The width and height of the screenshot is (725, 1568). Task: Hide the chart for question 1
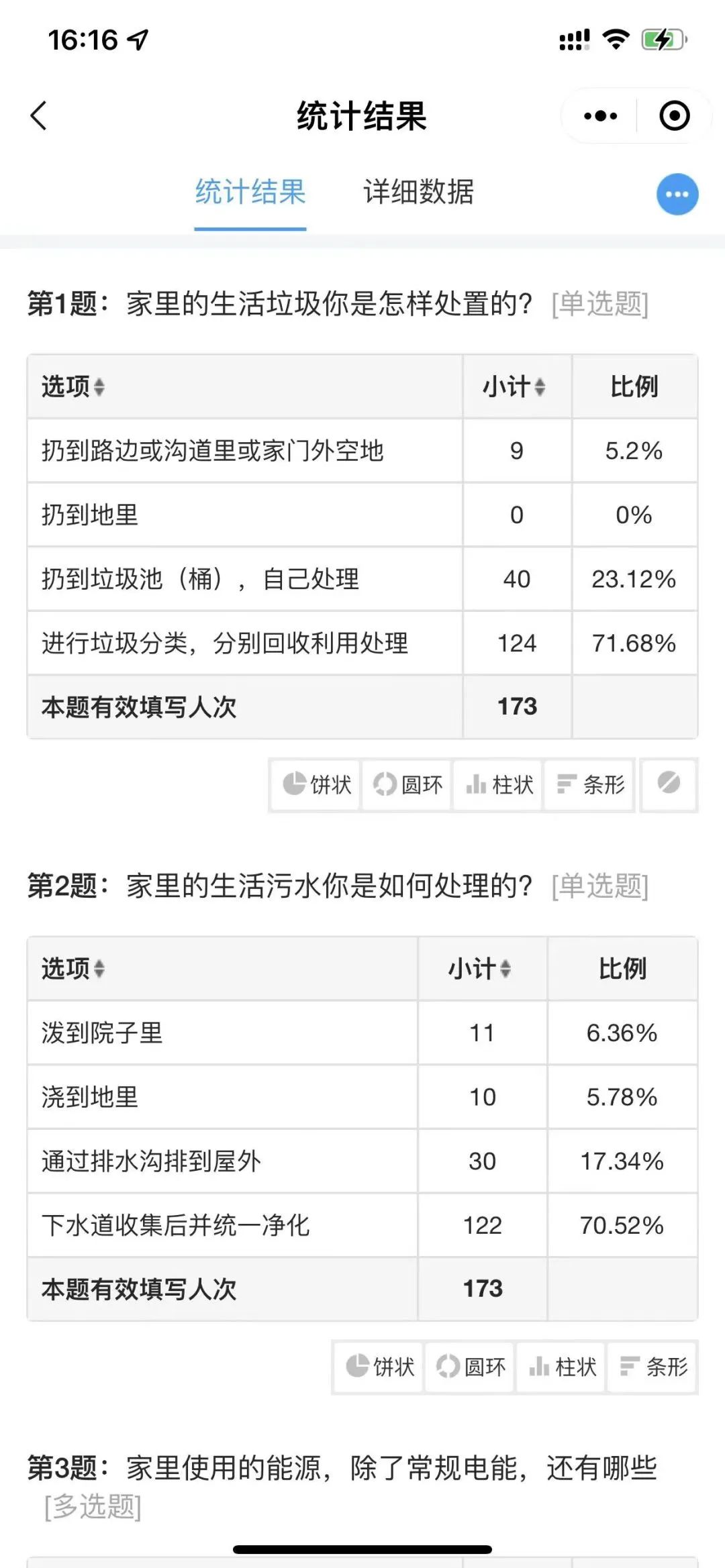pyautogui.click(x=669, y=784)
